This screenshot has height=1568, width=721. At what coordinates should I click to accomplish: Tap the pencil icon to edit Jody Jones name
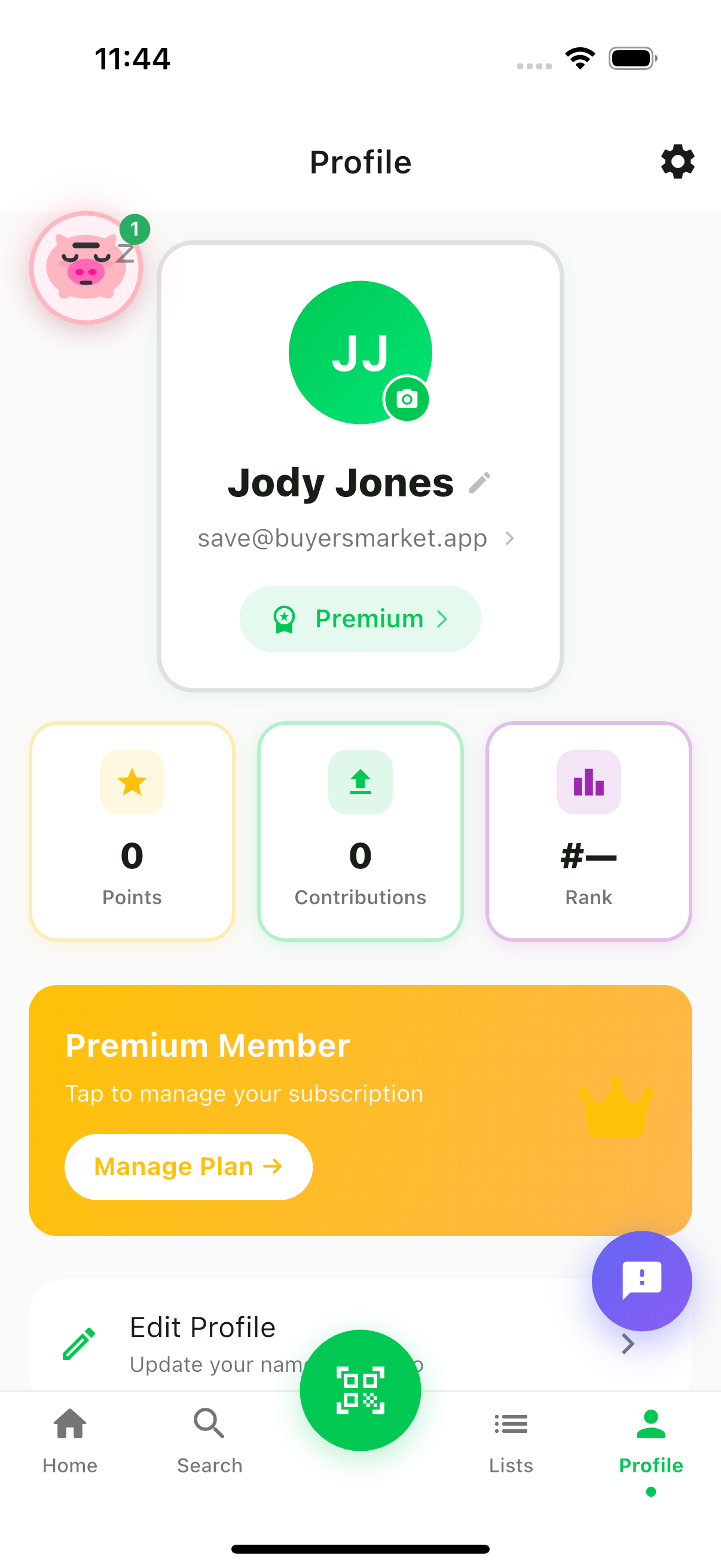(480, 481)
